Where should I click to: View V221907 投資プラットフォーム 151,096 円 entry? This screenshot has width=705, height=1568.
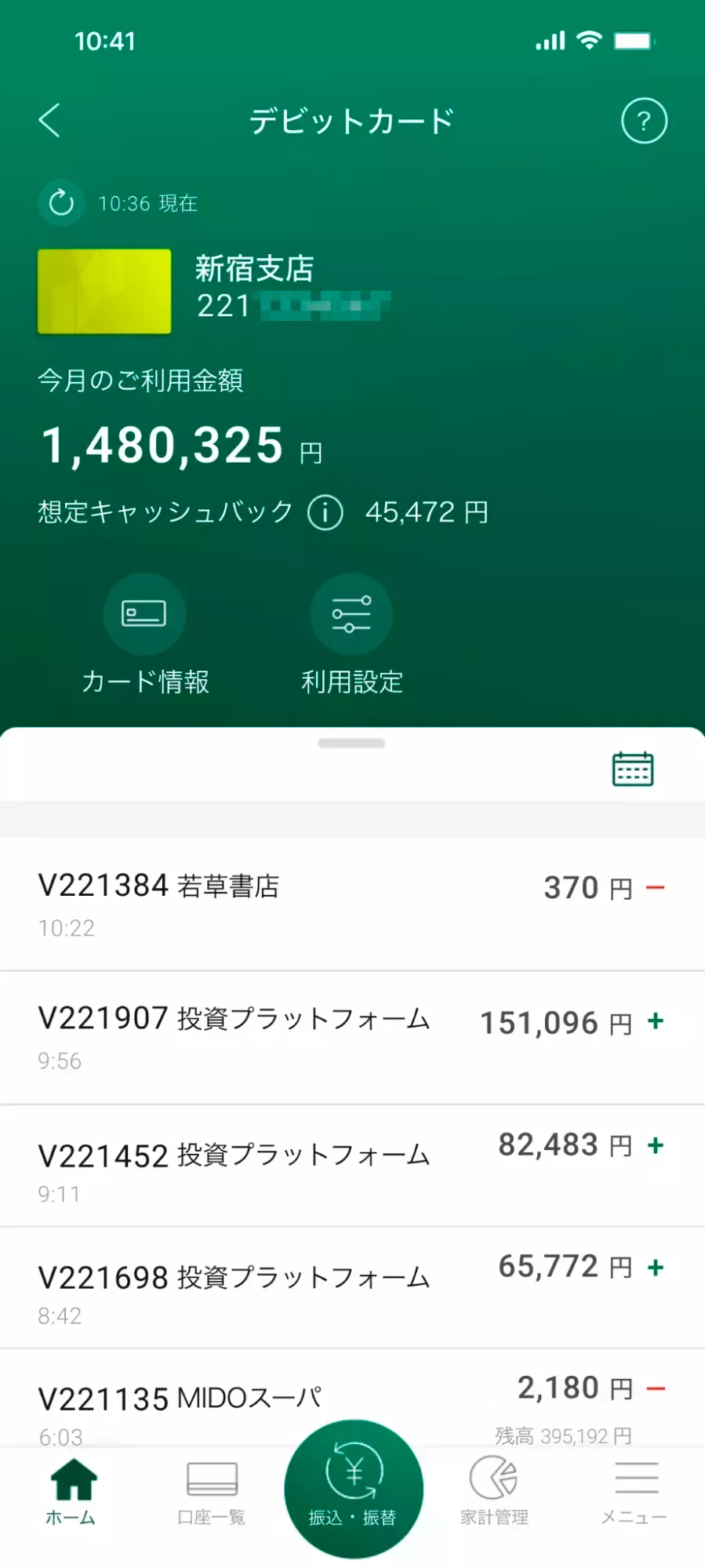coord(352,1037)
